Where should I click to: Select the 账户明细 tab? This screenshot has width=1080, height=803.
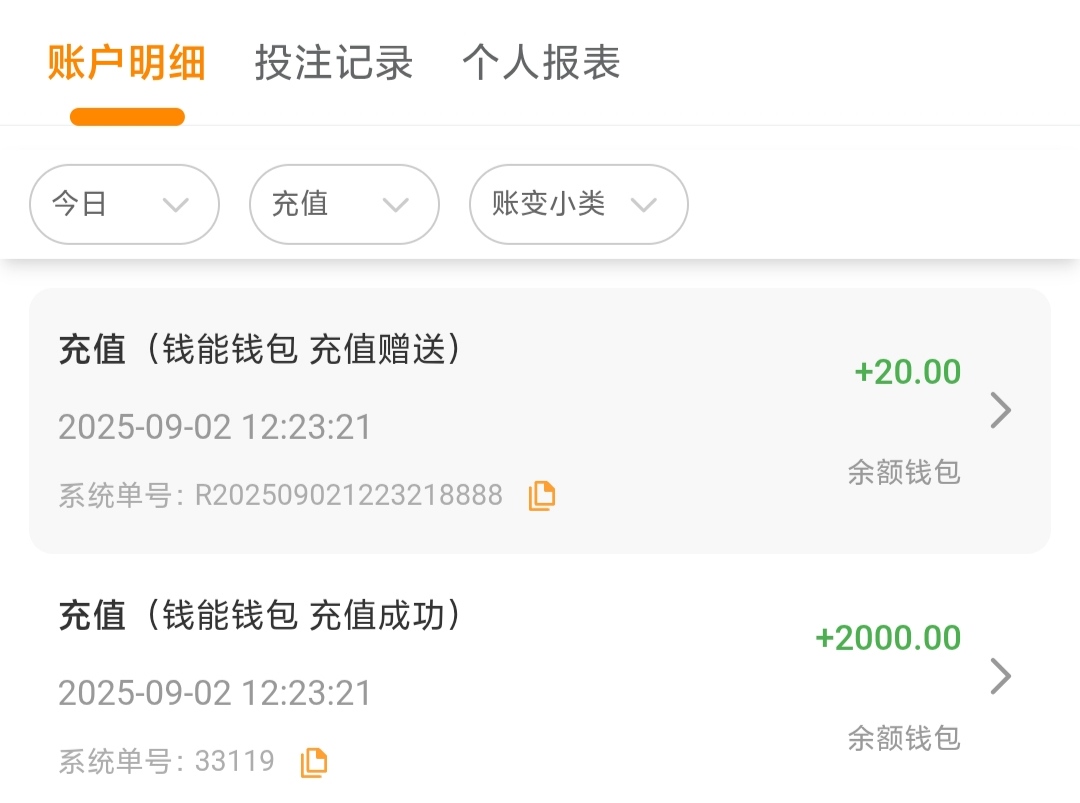pyautogui.click(x=127, y=63)
